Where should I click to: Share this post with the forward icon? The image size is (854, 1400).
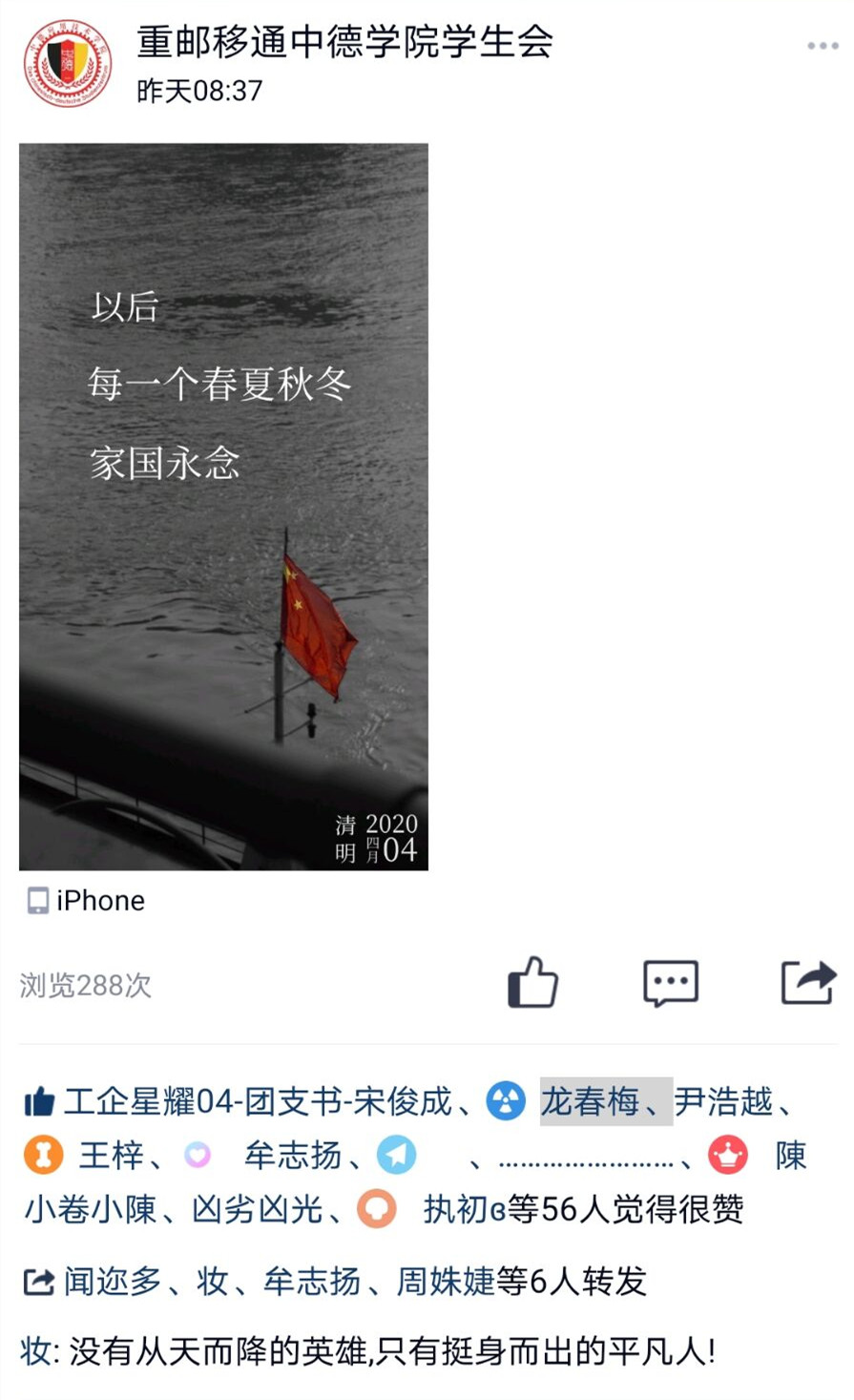point(808,982)
